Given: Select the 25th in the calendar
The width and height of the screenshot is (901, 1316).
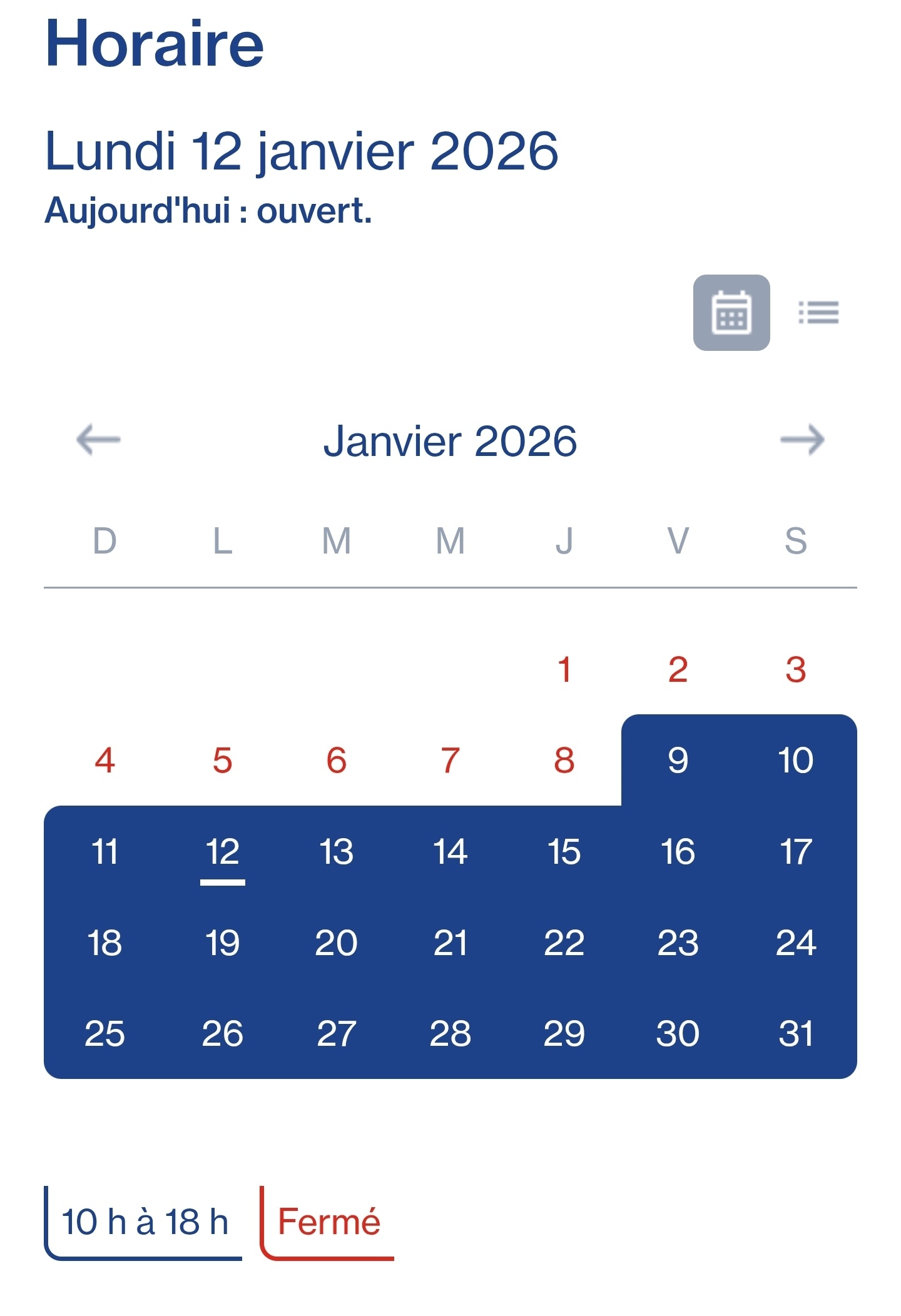Looking at the screenshot, I should (104, 1033).
